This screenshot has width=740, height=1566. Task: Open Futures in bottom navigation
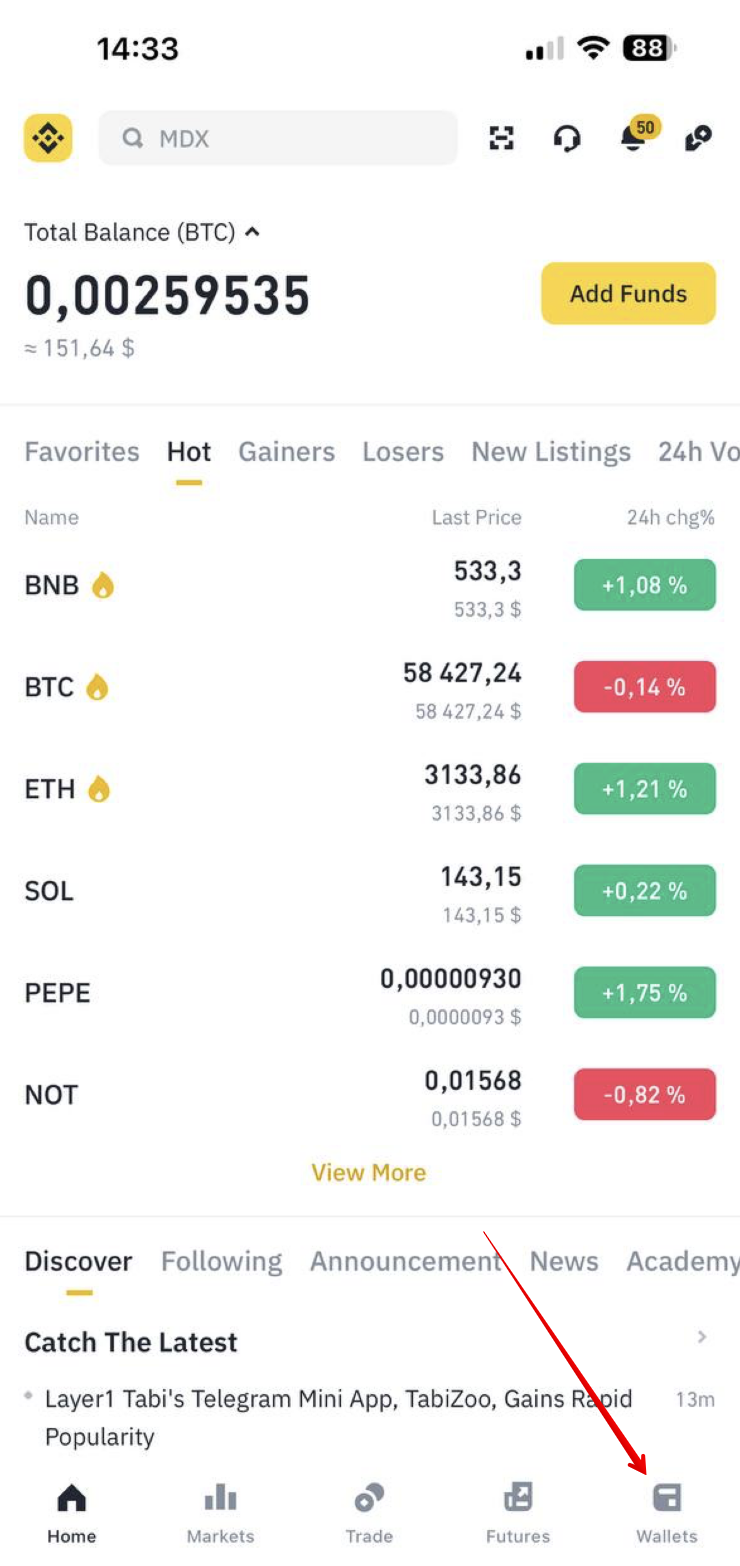pyautogui.click(x=518, y=1514)
